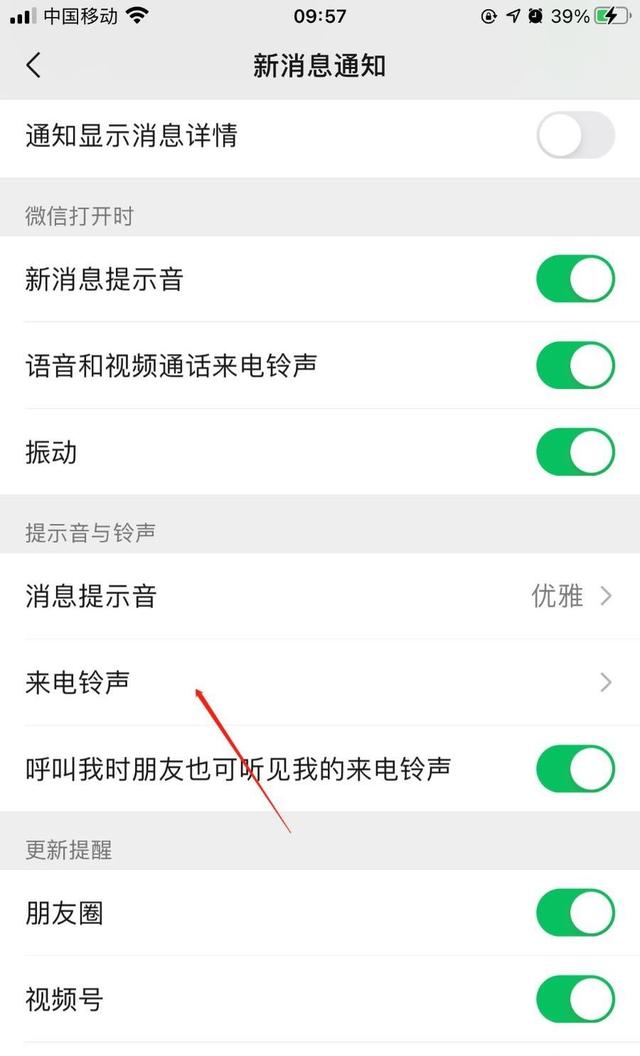Image resolution: width=640 pixels, height=1056 pixels.
Task: Go back from 新消息通知 page
Action: (34, 65)
